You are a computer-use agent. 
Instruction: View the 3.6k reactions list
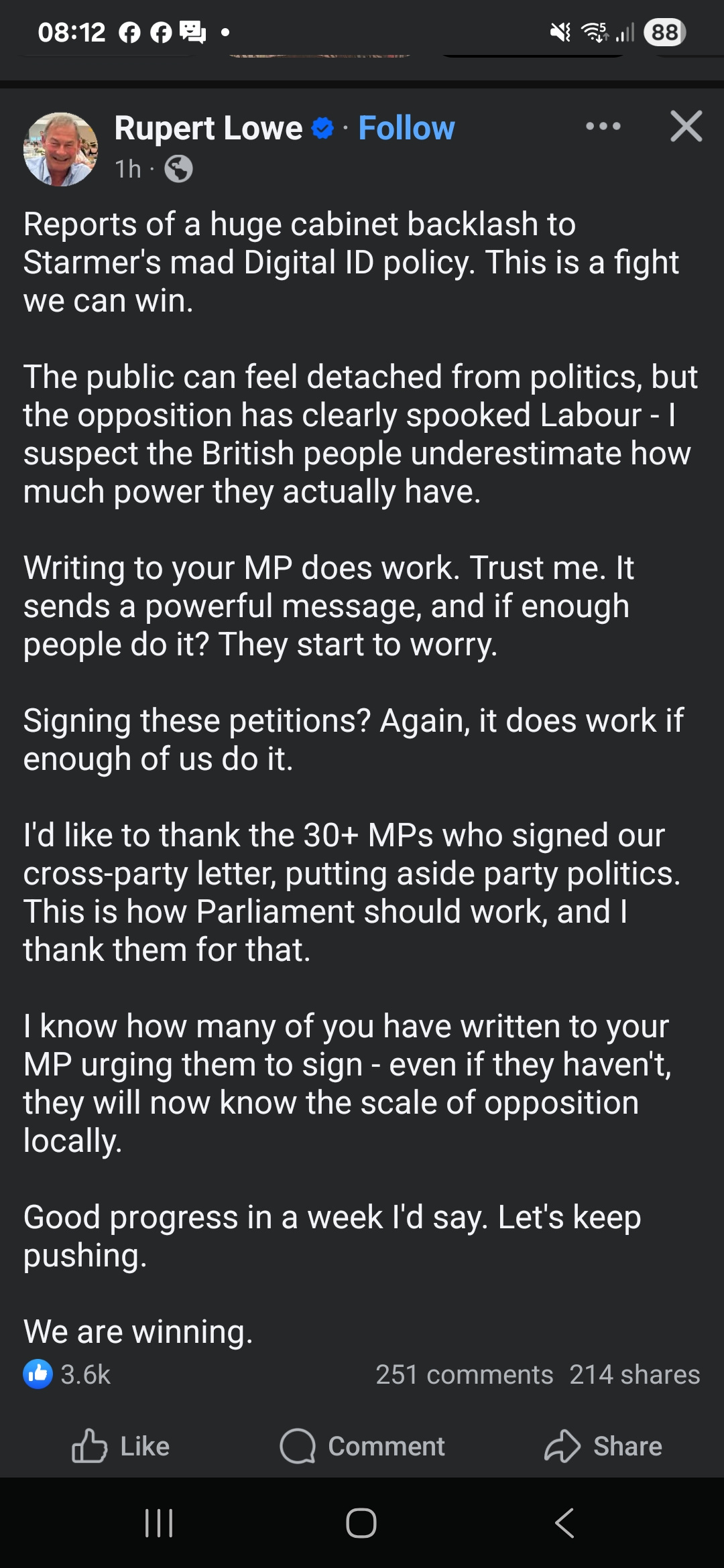point(67,1374)
